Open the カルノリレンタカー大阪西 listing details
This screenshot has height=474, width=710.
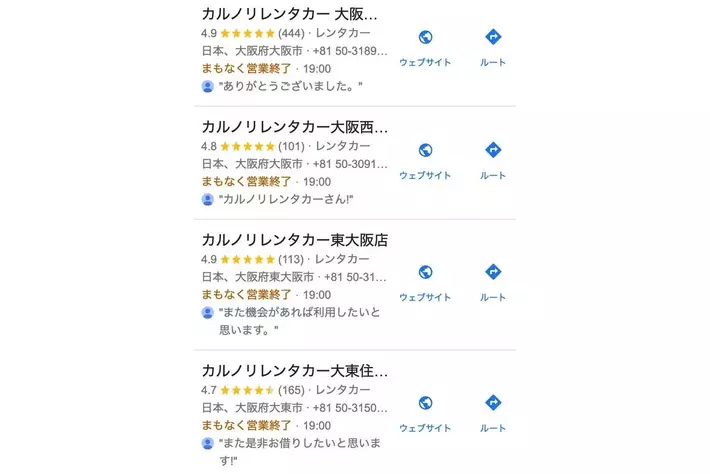294,128
